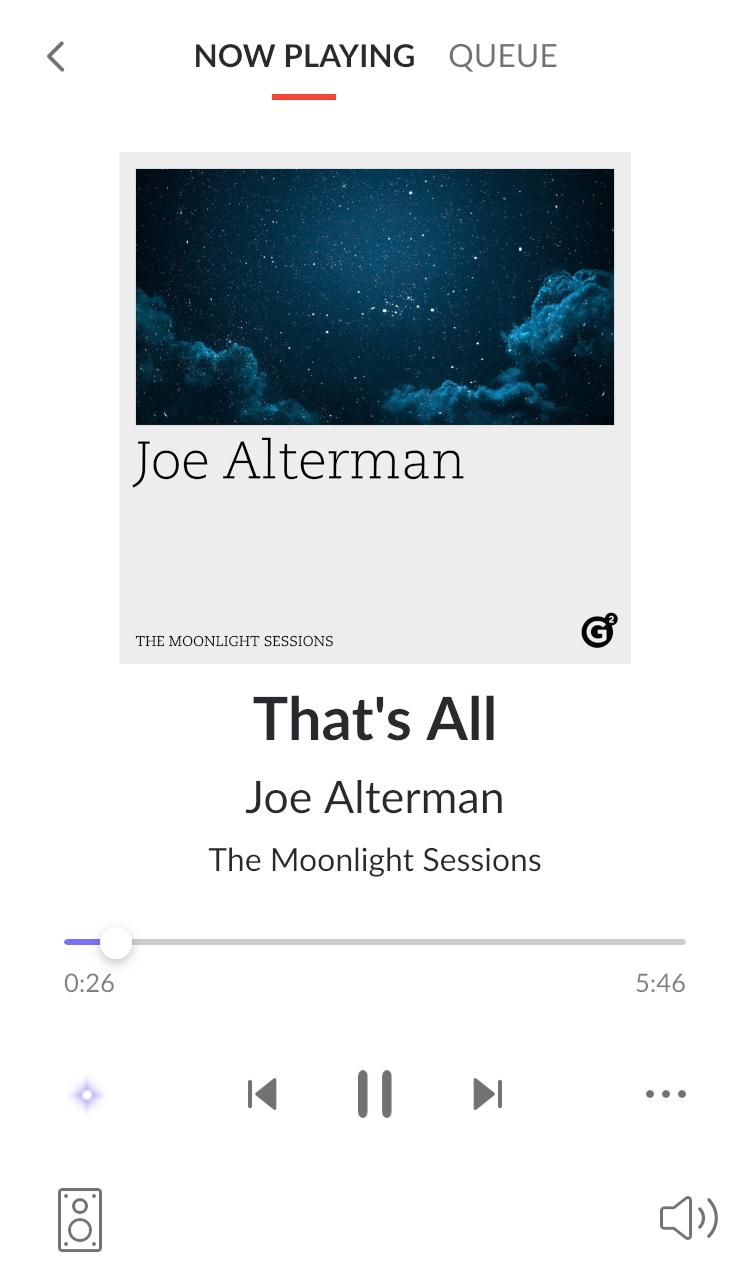Switch to the Queue tab

tap(503, 56)
